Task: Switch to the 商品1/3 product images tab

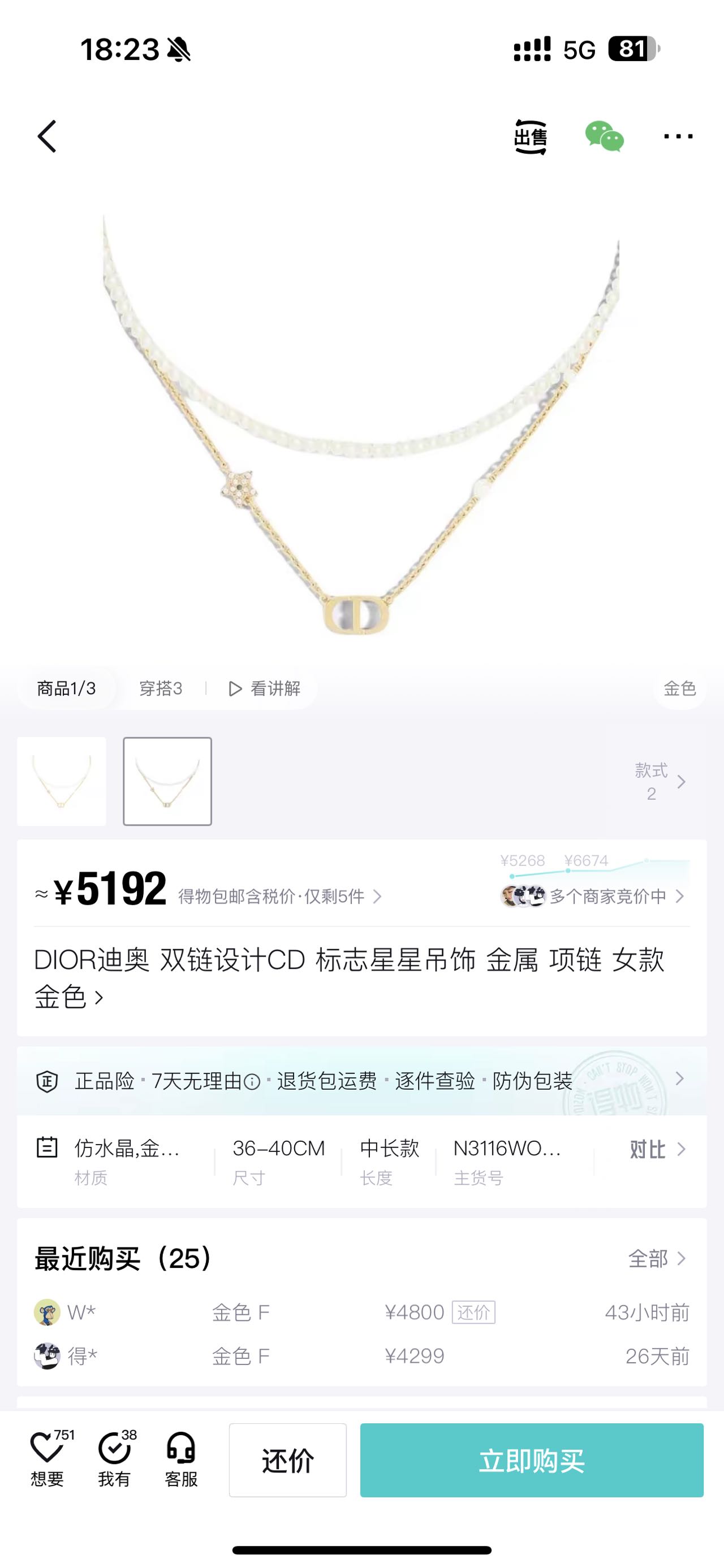Action: 66,688
